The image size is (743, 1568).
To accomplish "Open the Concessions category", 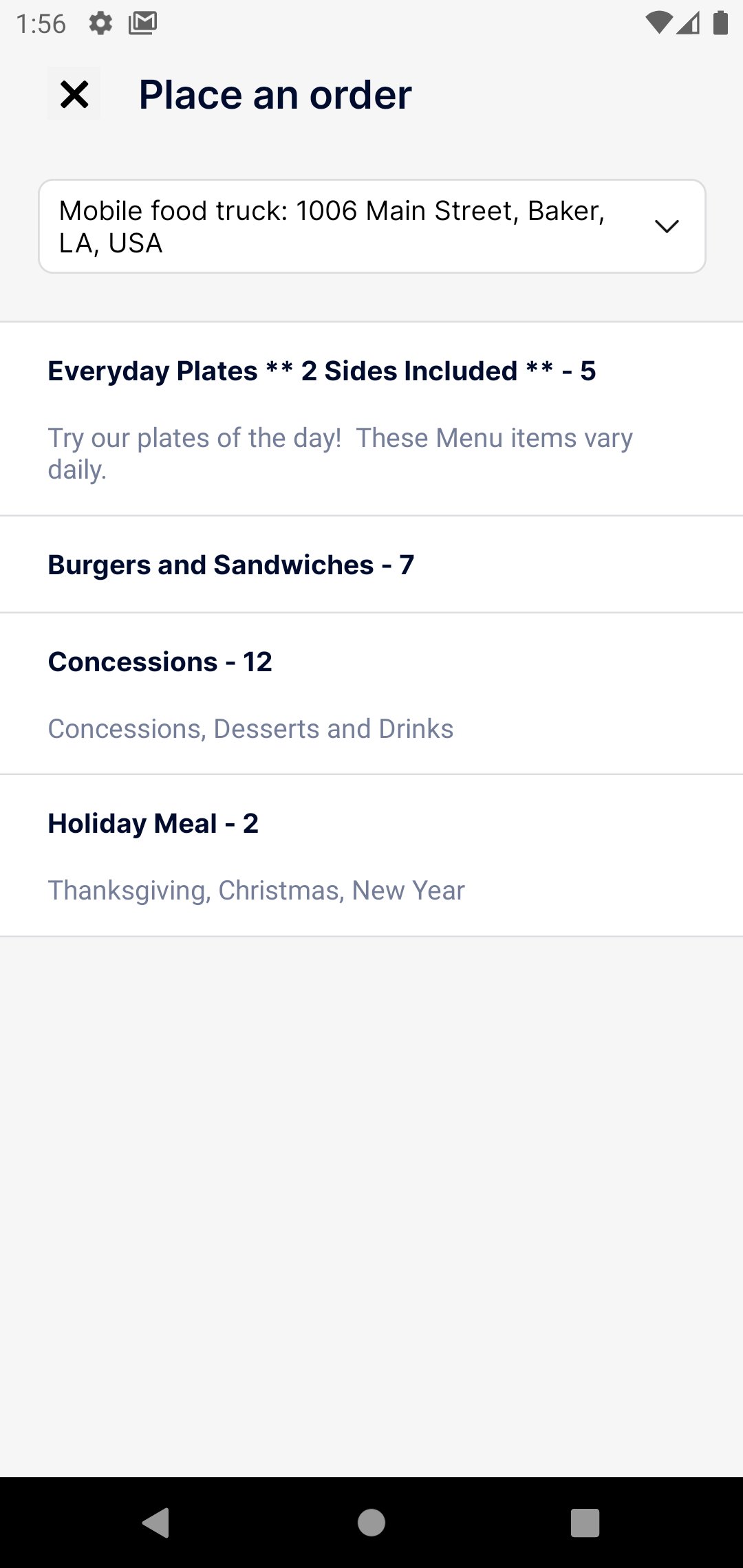I will [x=371, y=693].
